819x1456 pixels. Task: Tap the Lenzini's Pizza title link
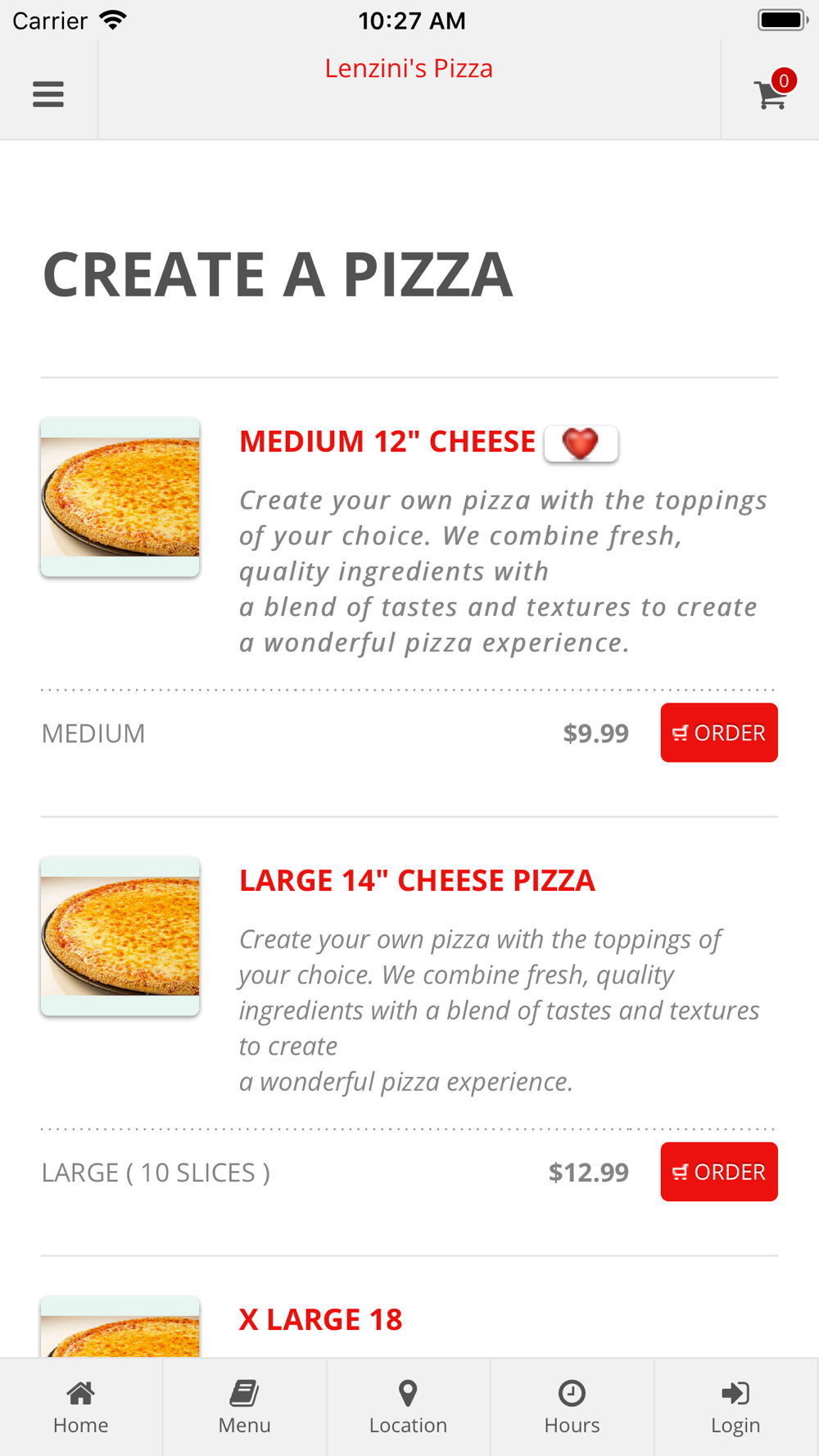coord(409,68)
